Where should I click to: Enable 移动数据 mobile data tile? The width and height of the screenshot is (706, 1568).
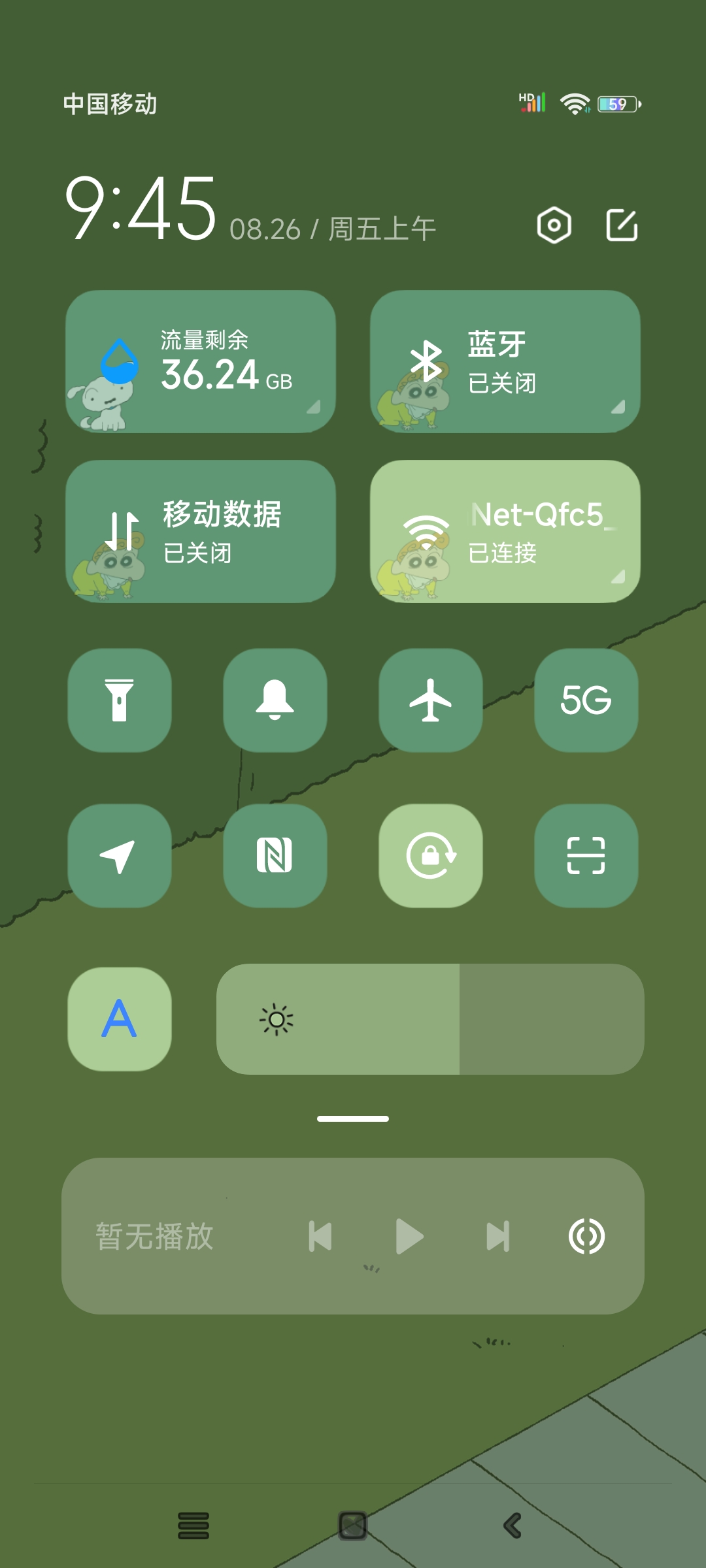click(200, 531)
